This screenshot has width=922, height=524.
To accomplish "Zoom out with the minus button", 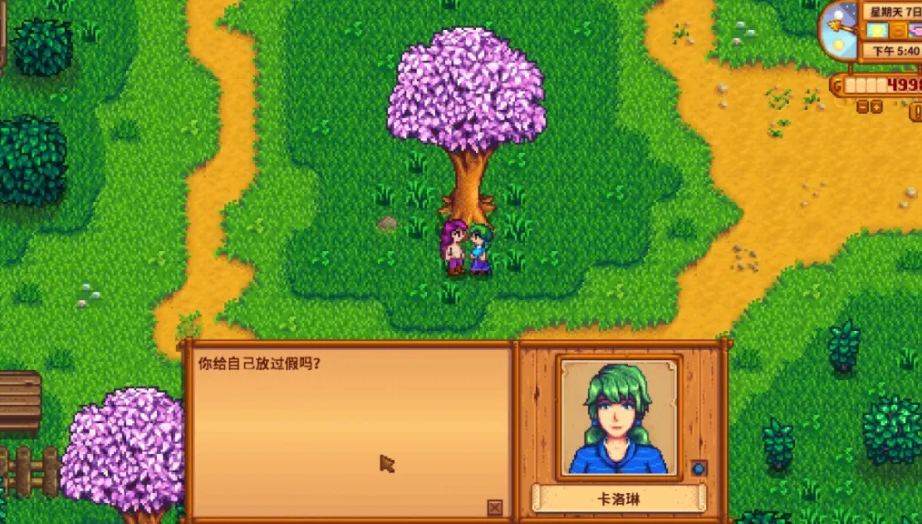I will [863, 107].
